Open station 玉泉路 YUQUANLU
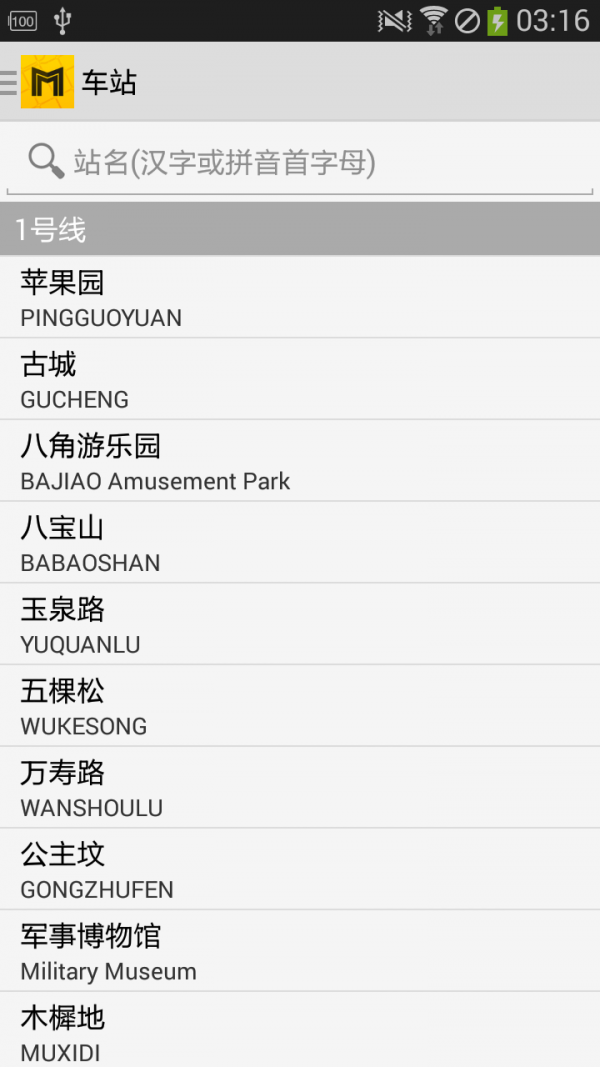 (300, 625)
